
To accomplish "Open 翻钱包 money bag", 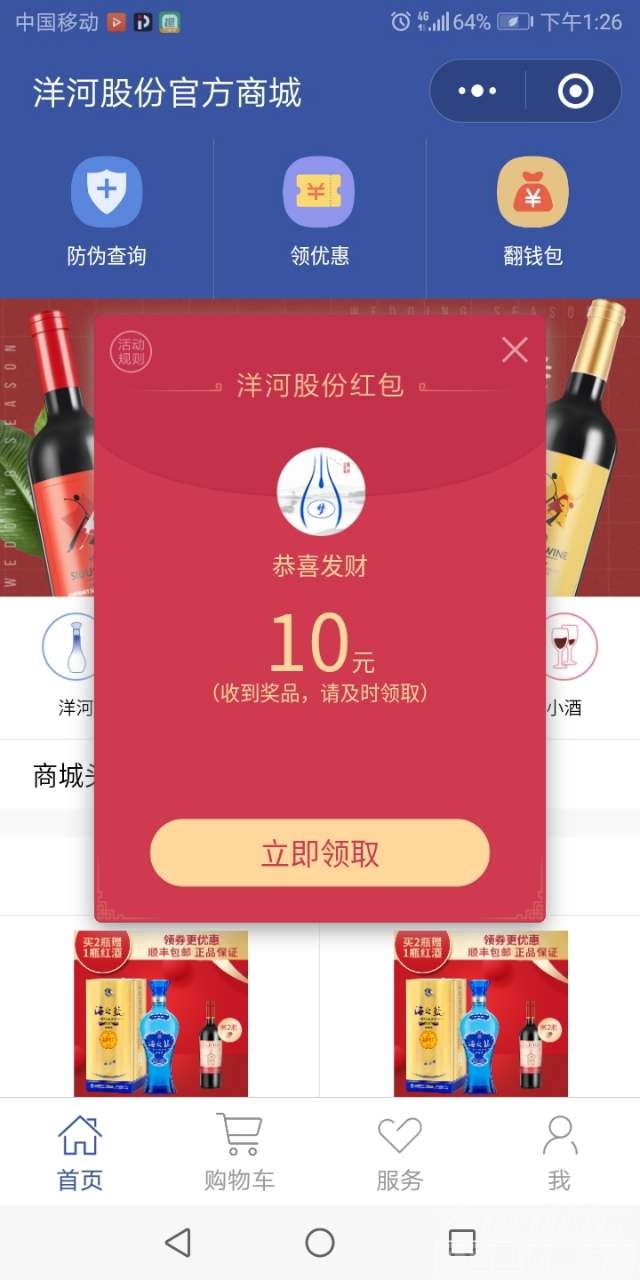I will pyautogui.click(x=533, y=212).
